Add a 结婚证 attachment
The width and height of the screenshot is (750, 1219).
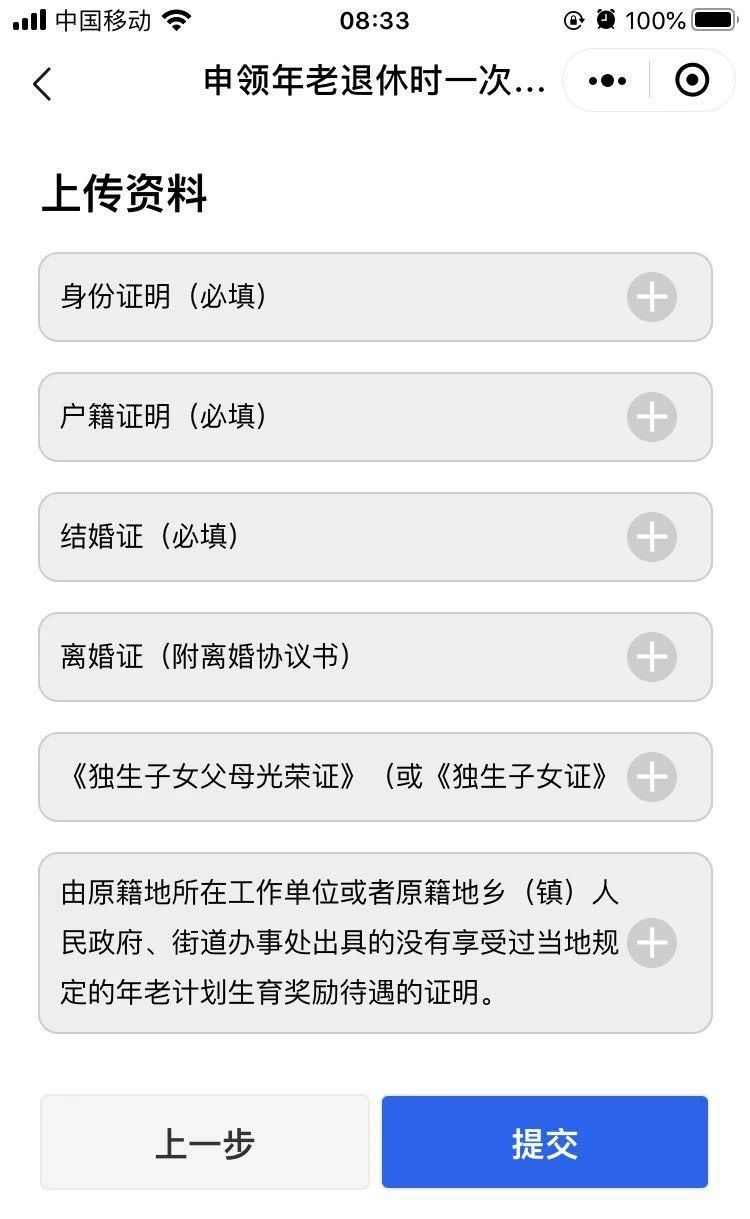point(652,537)
